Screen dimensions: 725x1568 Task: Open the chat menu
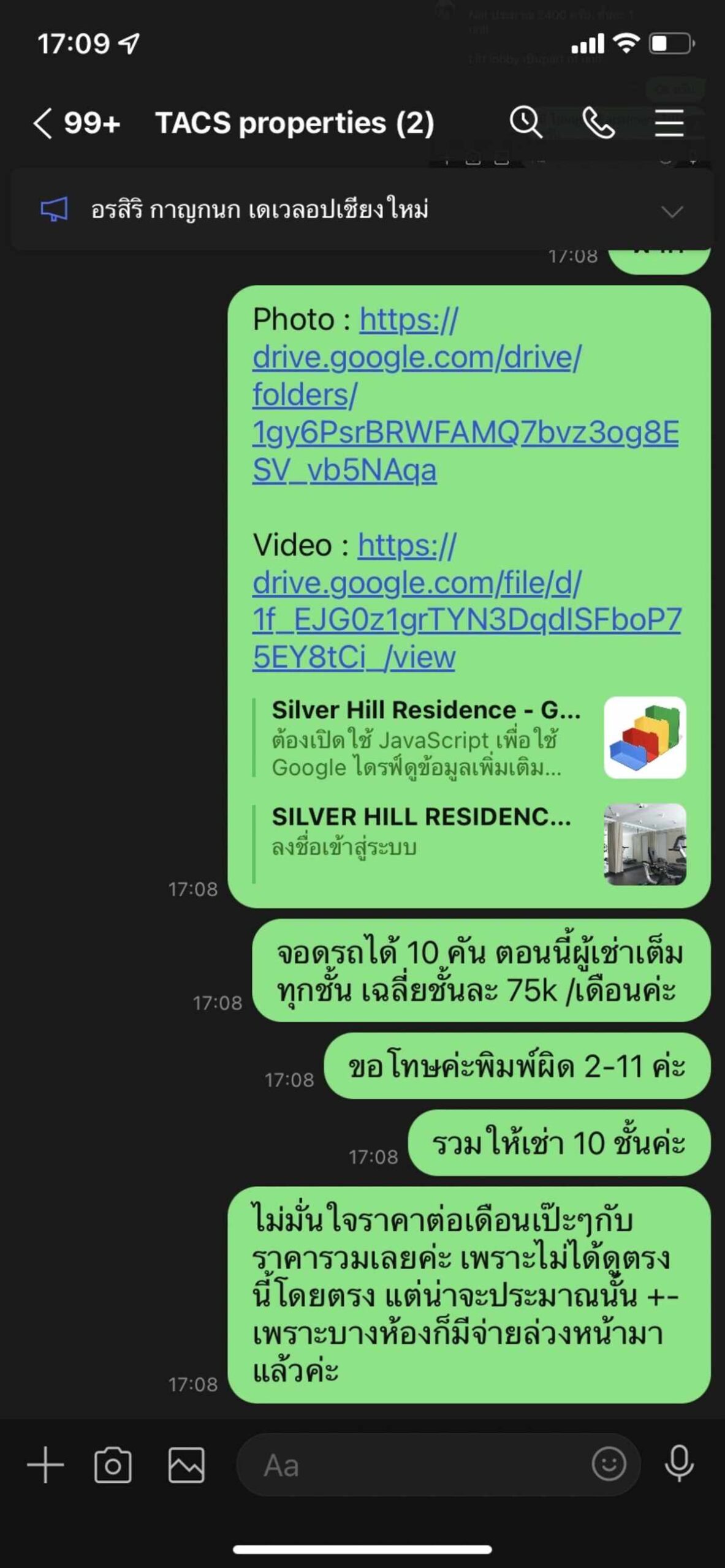tap(669, 123)
